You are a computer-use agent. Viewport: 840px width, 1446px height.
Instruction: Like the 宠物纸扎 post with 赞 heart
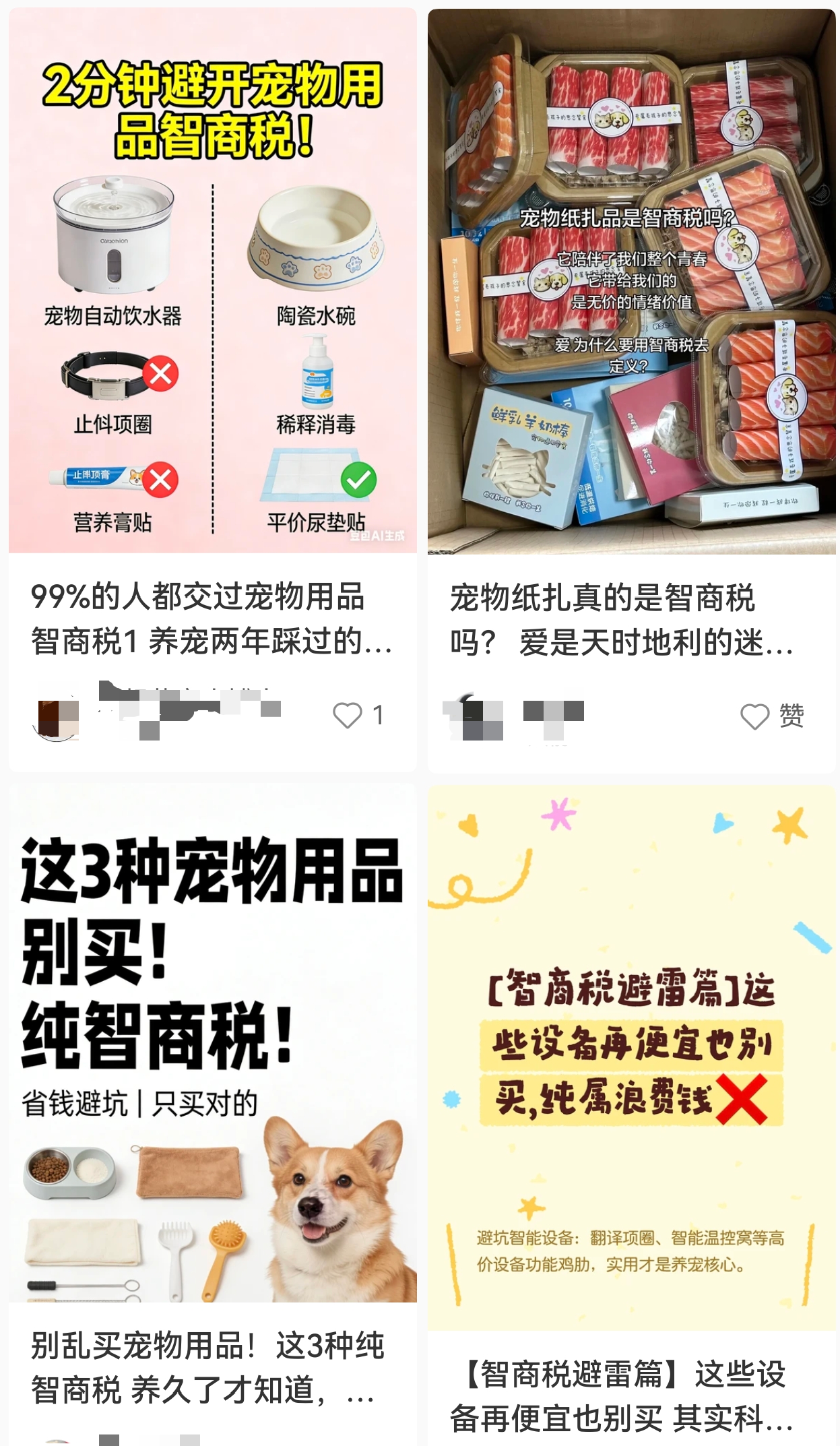(754, 716)
